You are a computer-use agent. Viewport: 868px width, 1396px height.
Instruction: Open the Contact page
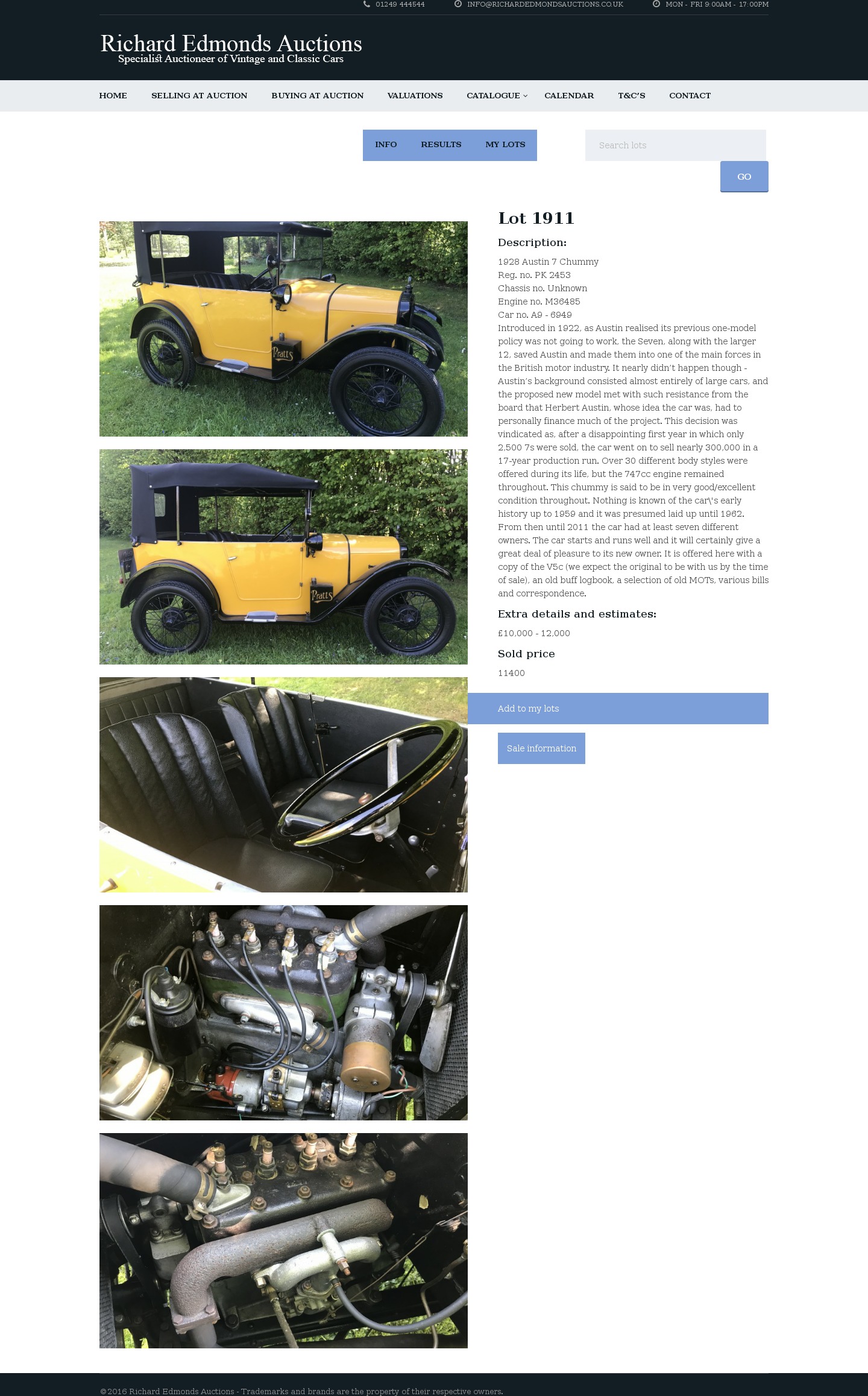[x=690, y=95]
